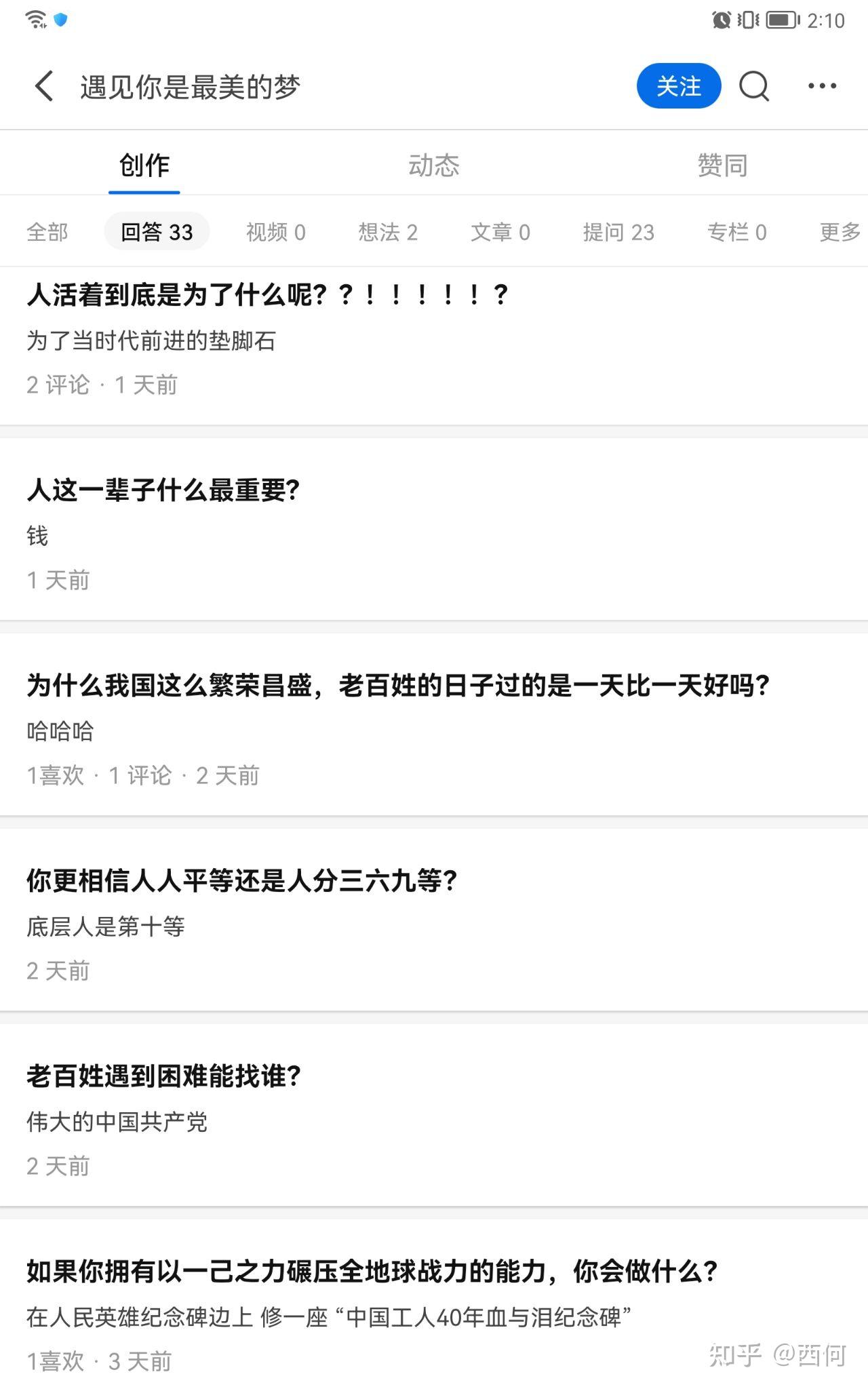Open the 更多 filter option

840,232
